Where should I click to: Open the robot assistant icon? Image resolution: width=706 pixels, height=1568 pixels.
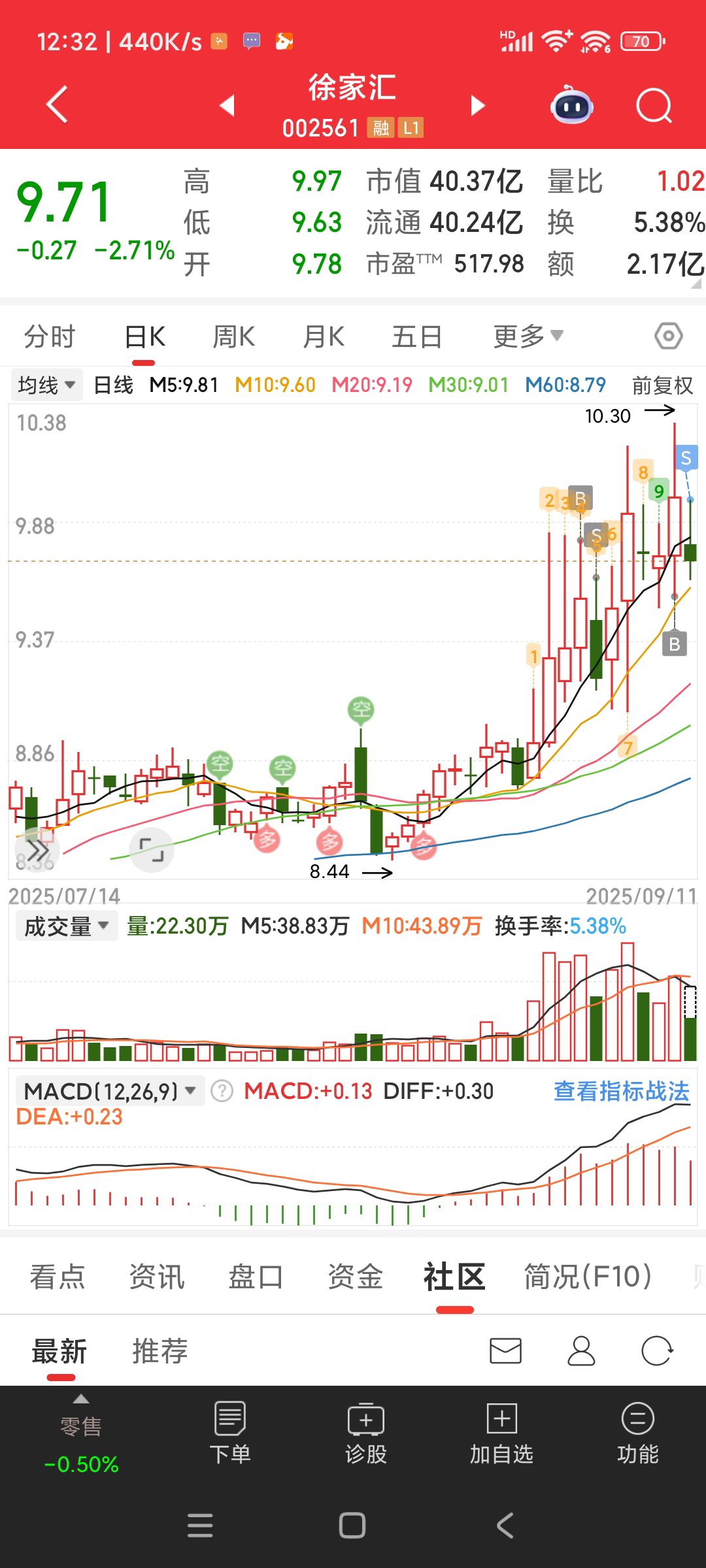pyautogui.click(x=572, y=106)
